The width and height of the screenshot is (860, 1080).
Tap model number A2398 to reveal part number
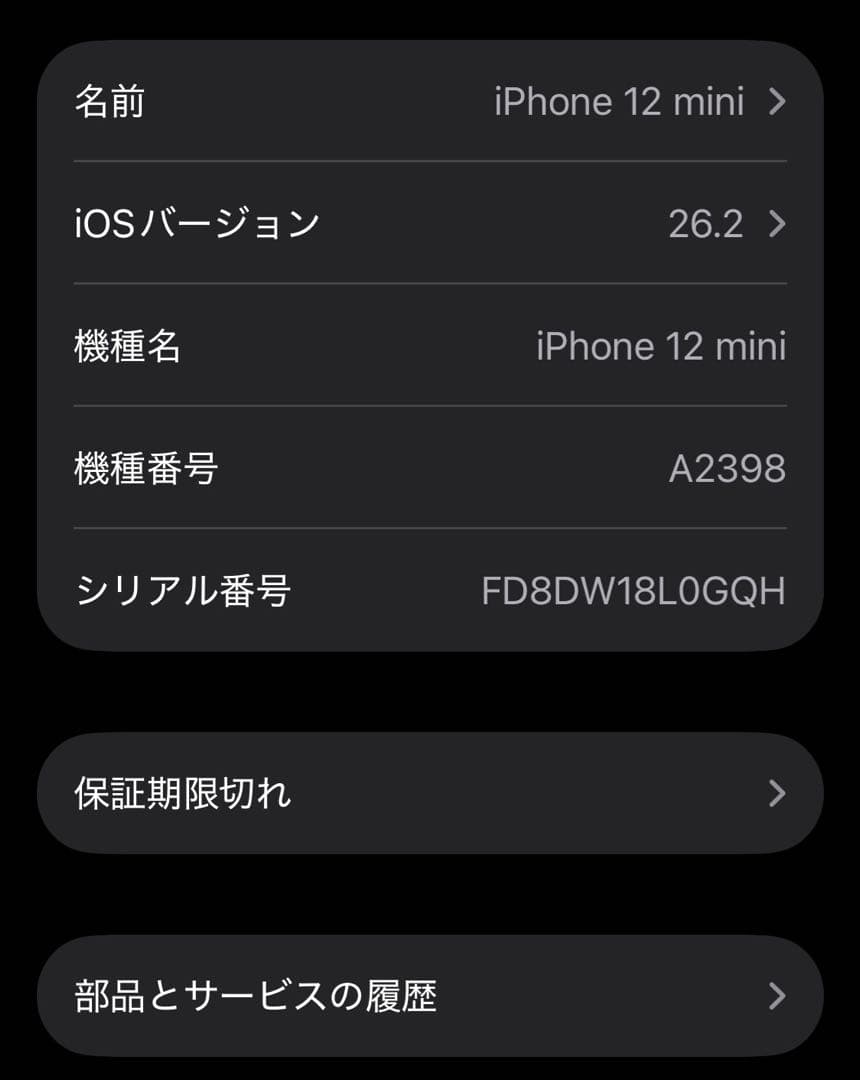[x=729, y=468]
